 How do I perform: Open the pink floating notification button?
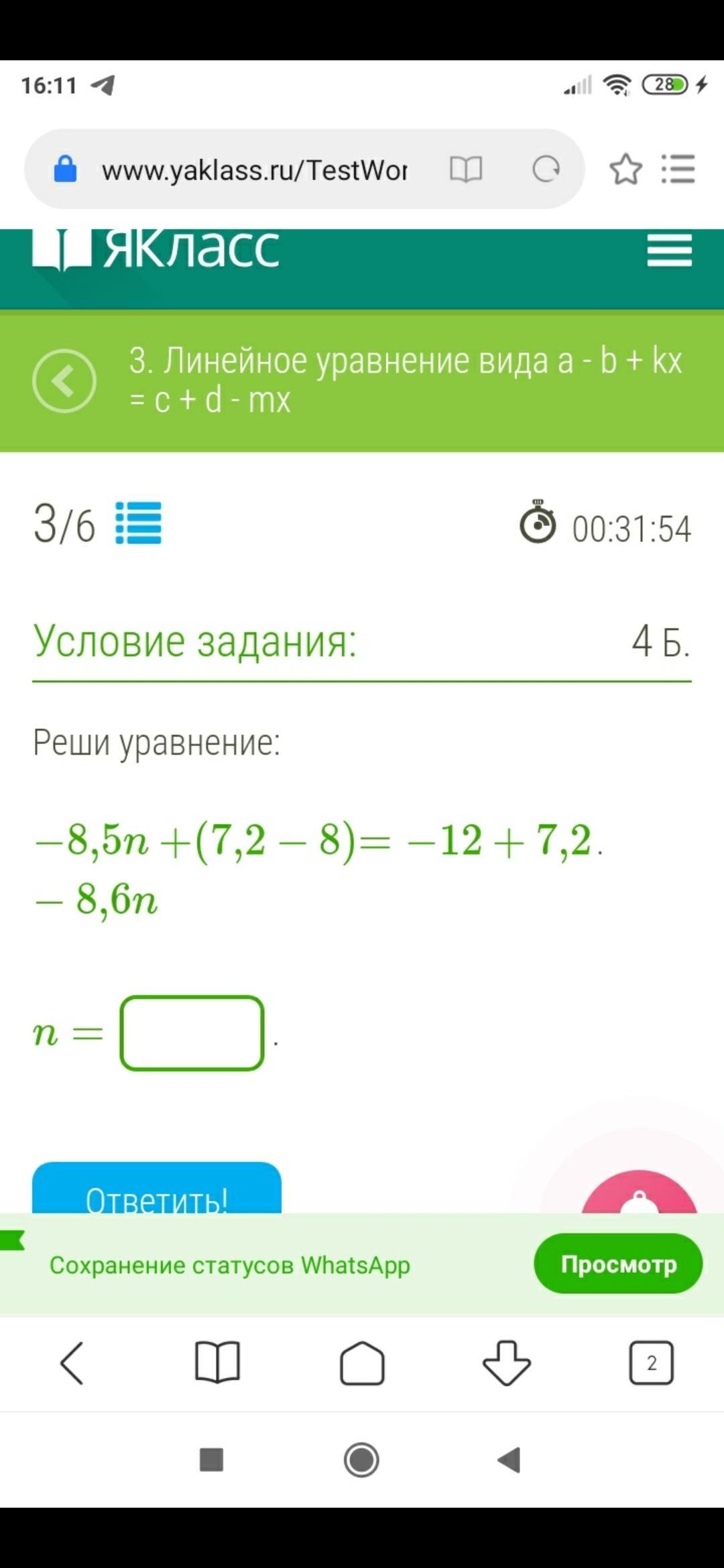coord(639,1193)
